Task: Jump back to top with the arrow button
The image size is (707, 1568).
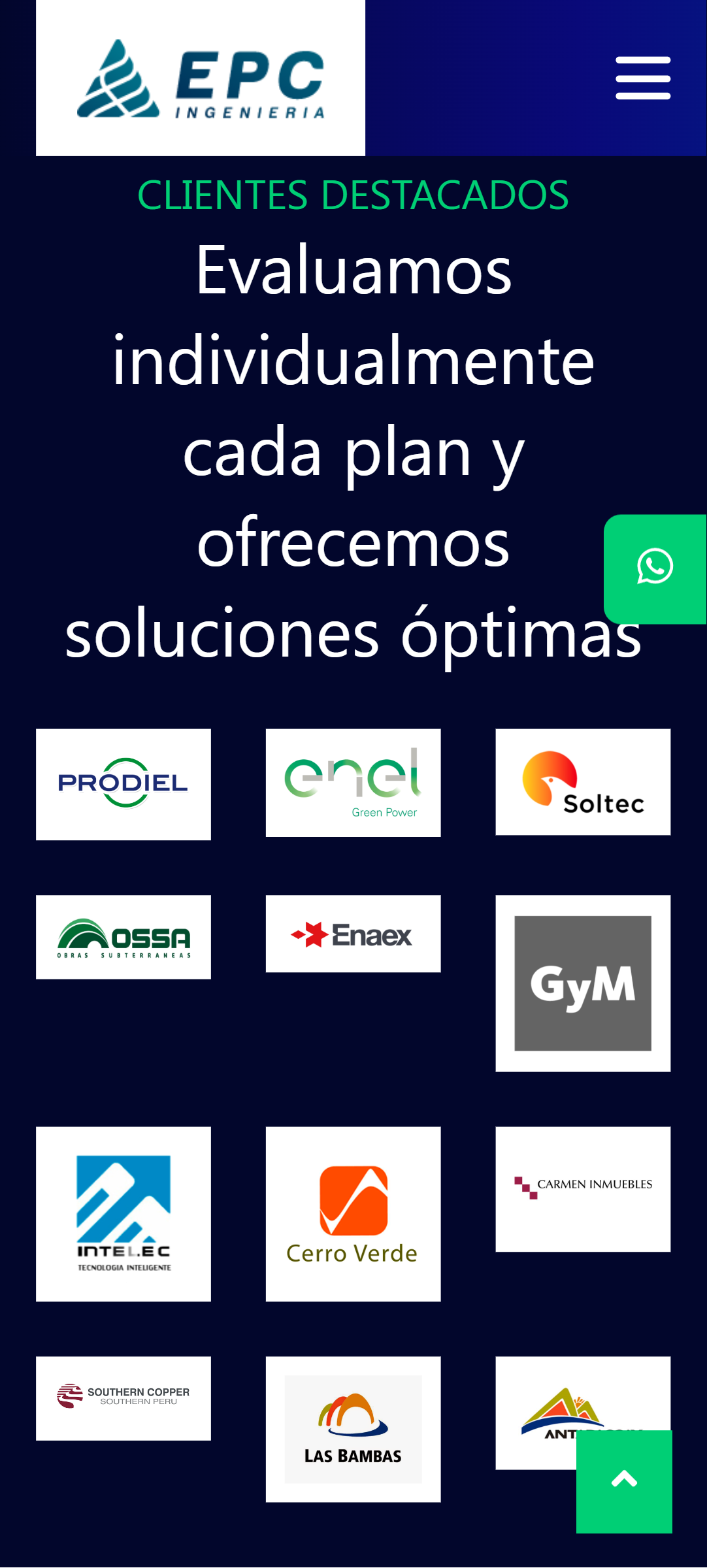Action: pyautogui.click(x=624, y=1481)
